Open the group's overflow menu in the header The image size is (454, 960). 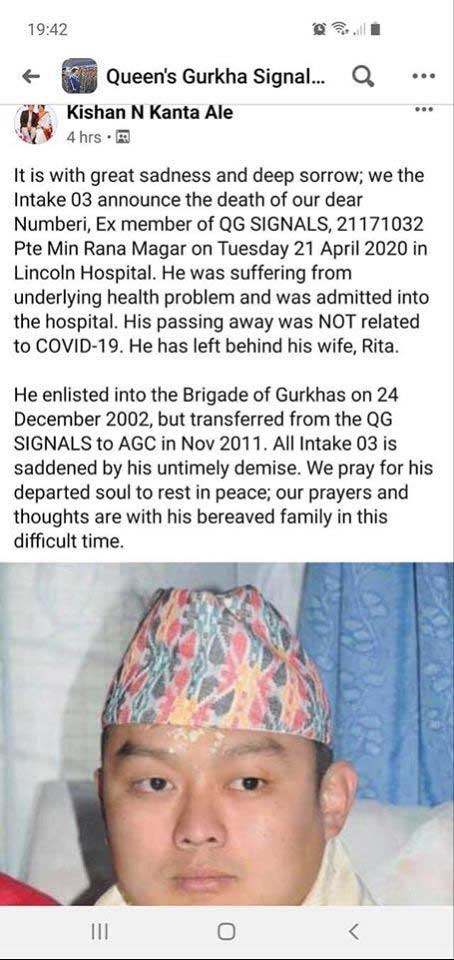pos(423,77)
